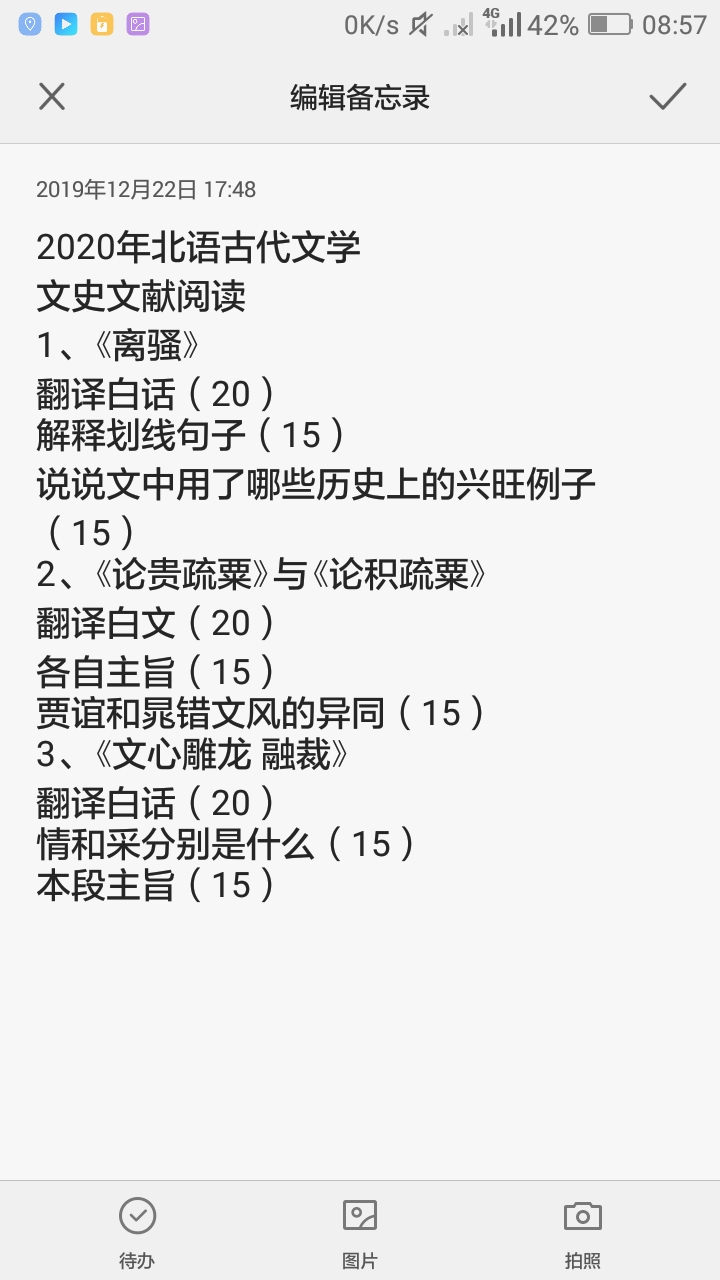Image resolution: width=720 pixels, height=1280 pixels.
Task: Insert a picture via 图片
Action: coord(360,1232)
